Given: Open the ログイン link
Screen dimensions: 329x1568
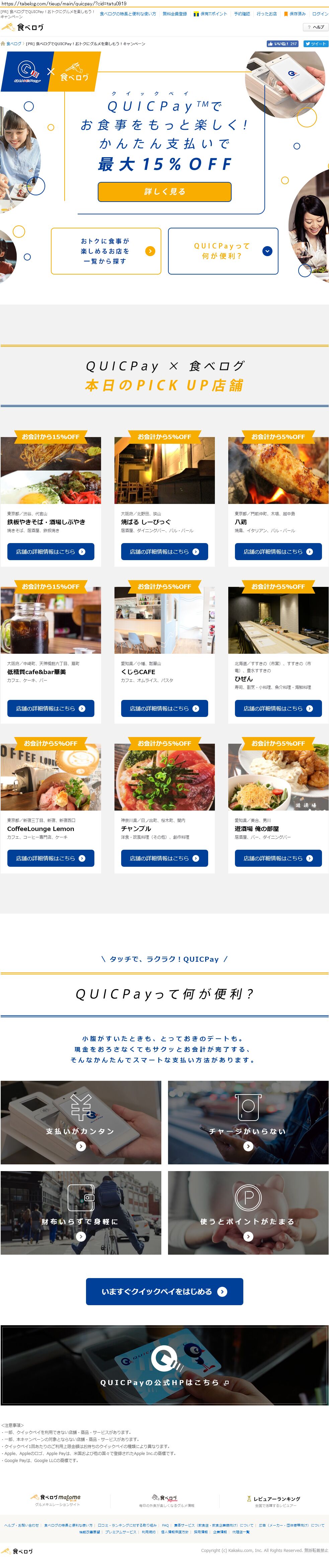Looking at the screenshot, I should (x=320, y=13).
